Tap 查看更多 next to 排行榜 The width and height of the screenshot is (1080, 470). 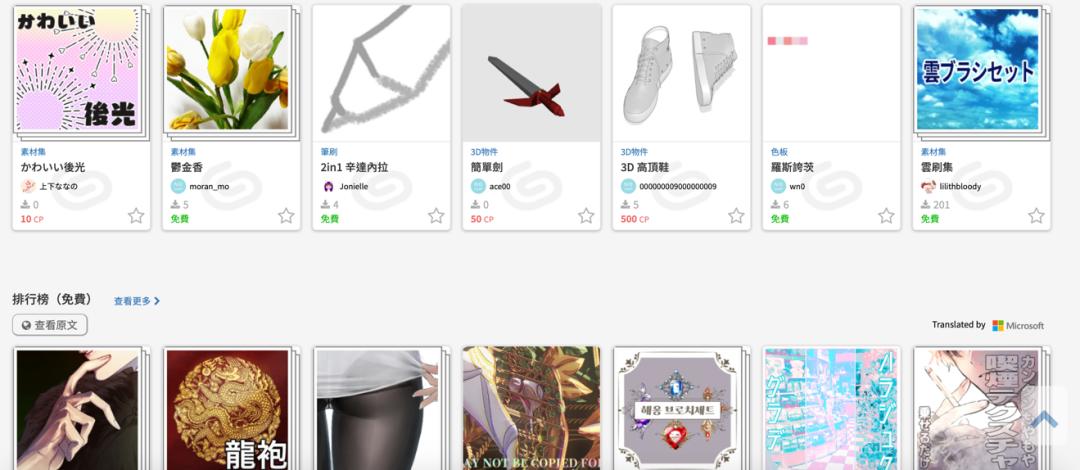pos(136,300)
